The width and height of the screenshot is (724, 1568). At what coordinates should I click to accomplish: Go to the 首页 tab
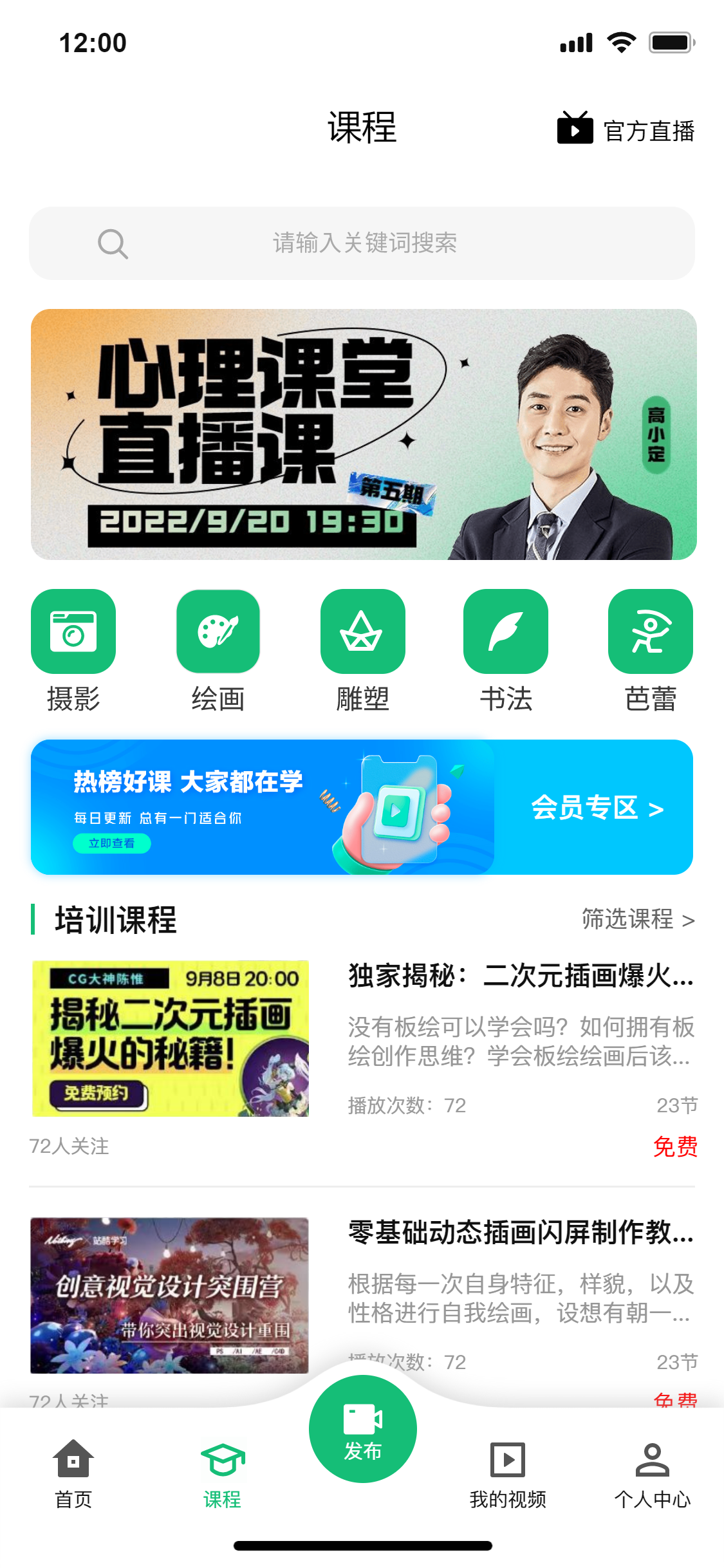[x=73, y=1474]
